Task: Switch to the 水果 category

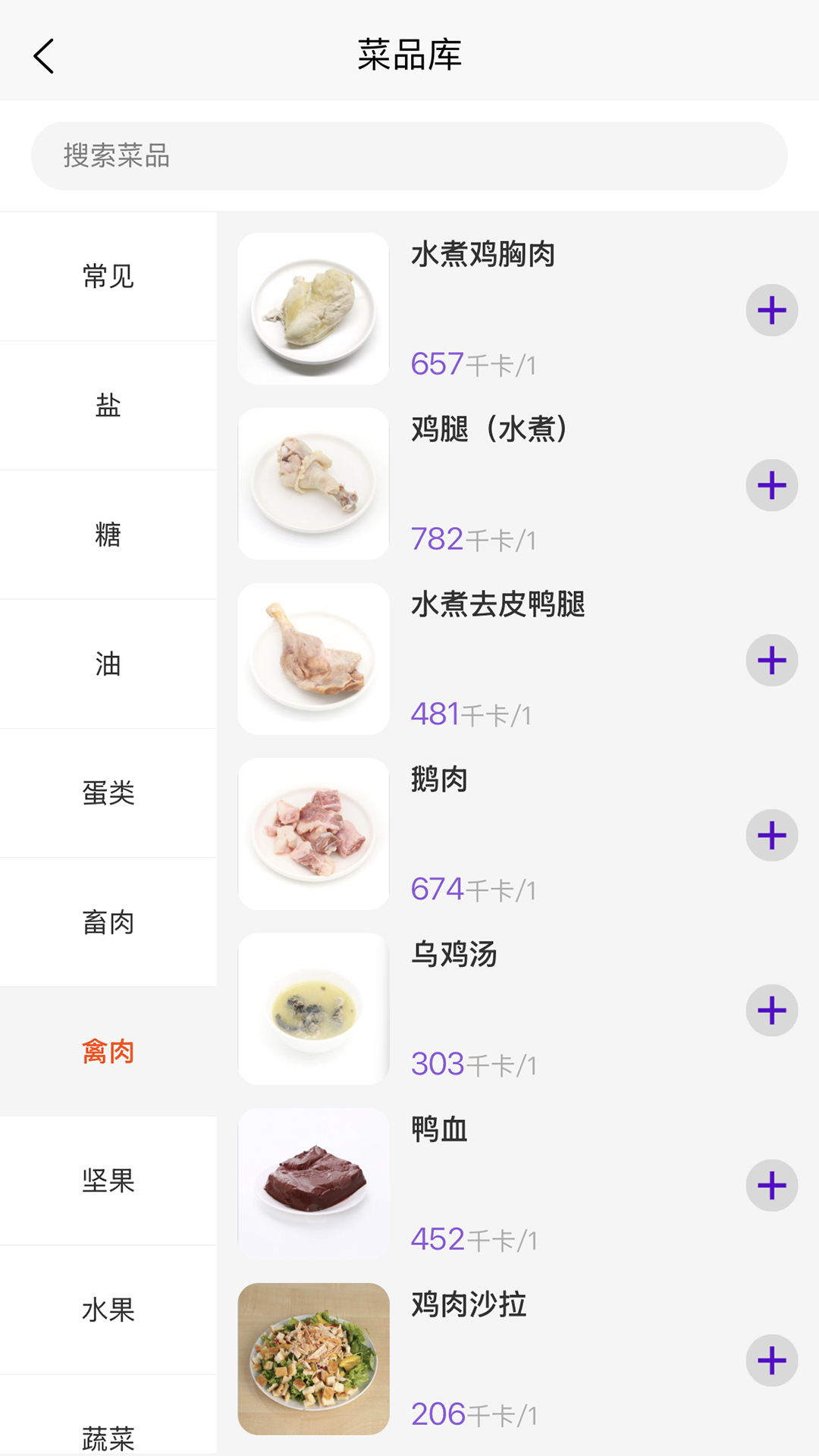Action: [x=108, y=1310]
